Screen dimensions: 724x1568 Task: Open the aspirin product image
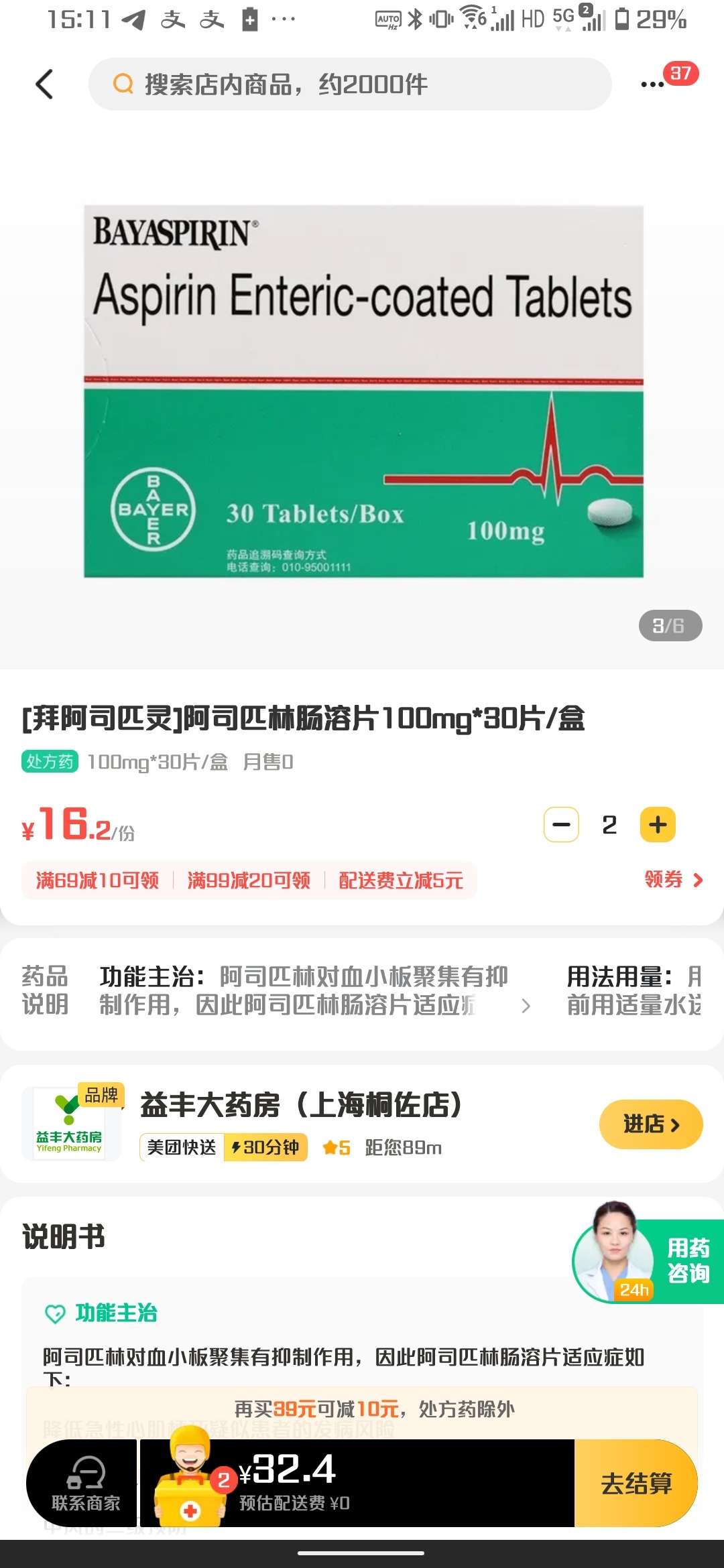pos(363,391)
